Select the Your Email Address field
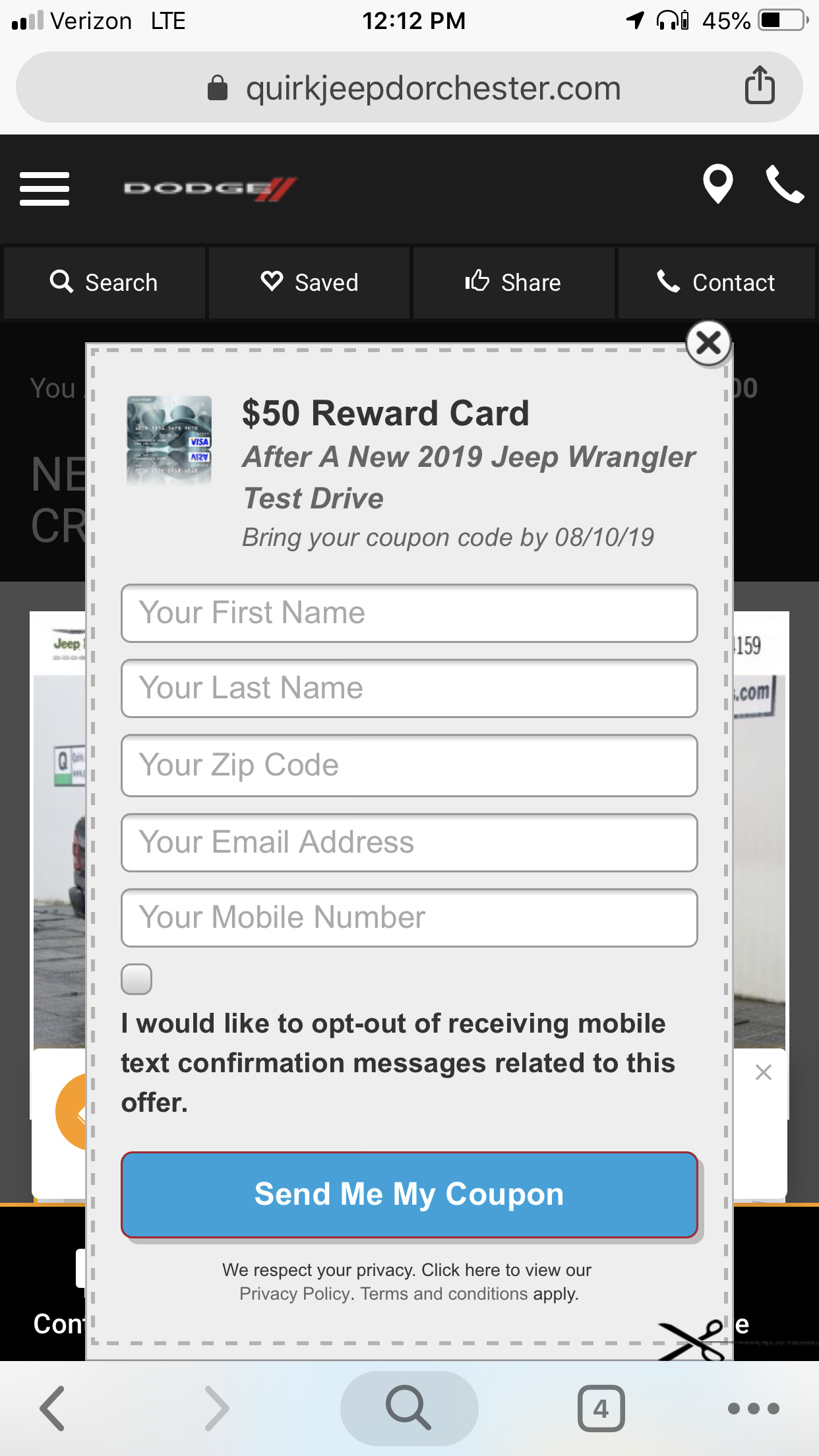 (409, 843)
